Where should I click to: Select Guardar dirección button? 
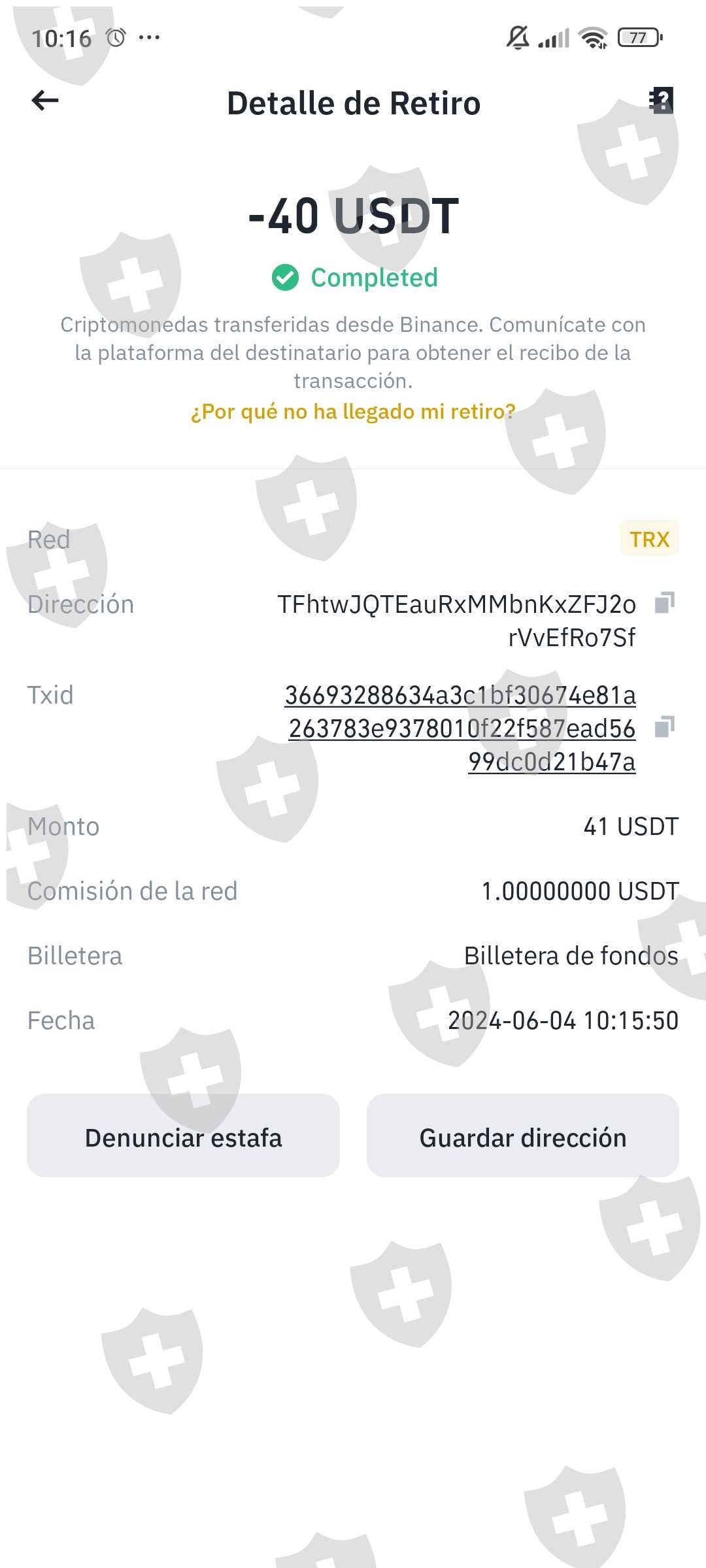tap(522, 1137)
